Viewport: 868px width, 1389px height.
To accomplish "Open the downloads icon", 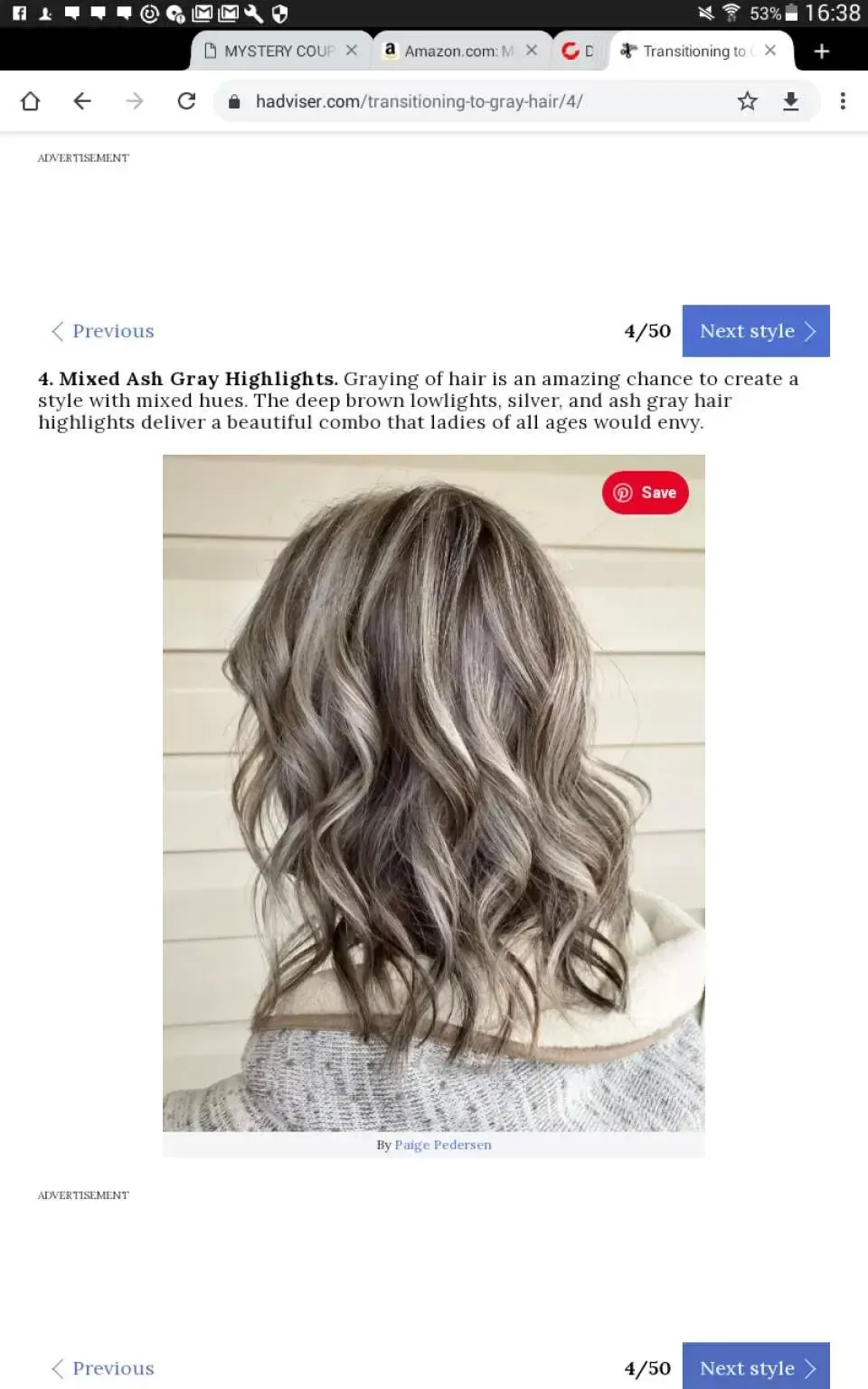I will click(791, 101).
